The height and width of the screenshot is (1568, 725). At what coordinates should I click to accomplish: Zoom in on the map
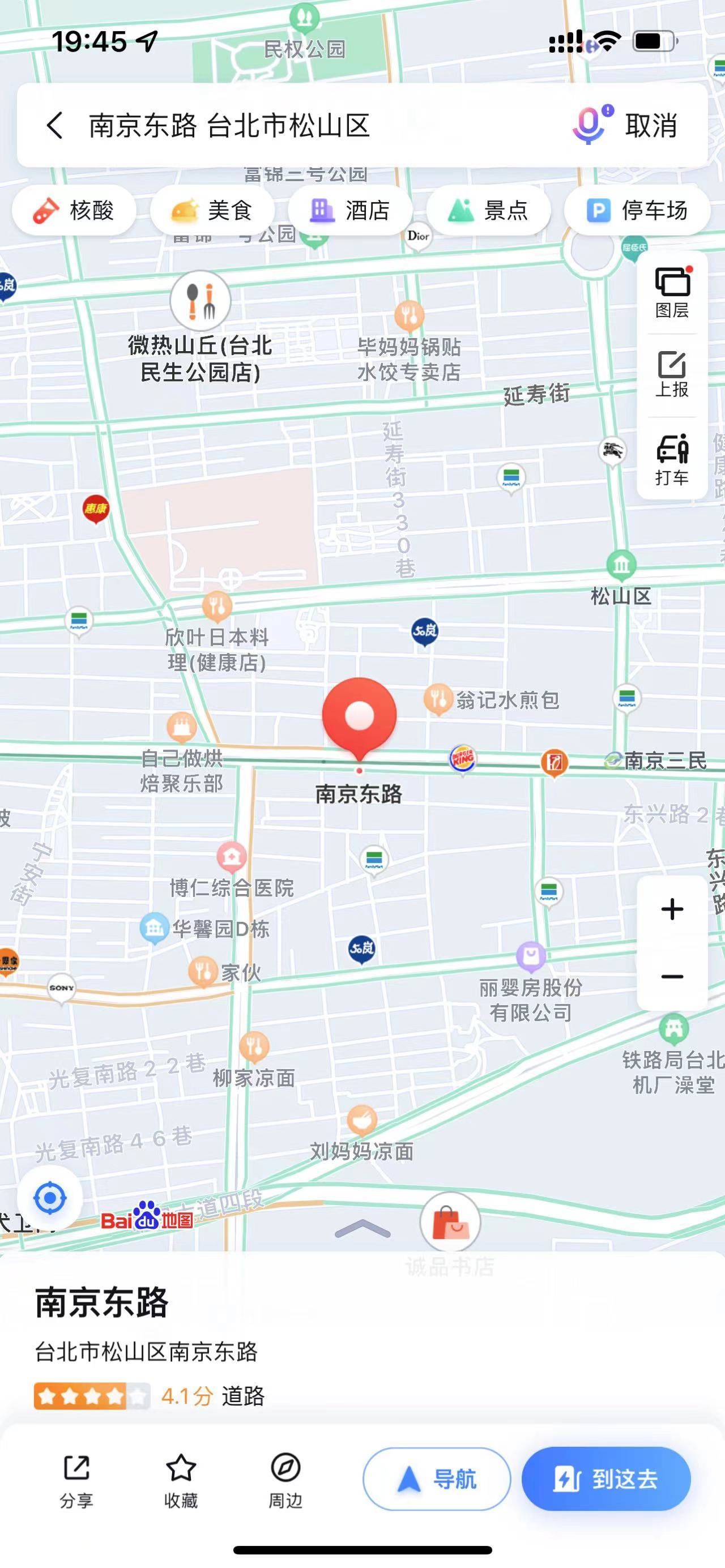tap(672, 909)
